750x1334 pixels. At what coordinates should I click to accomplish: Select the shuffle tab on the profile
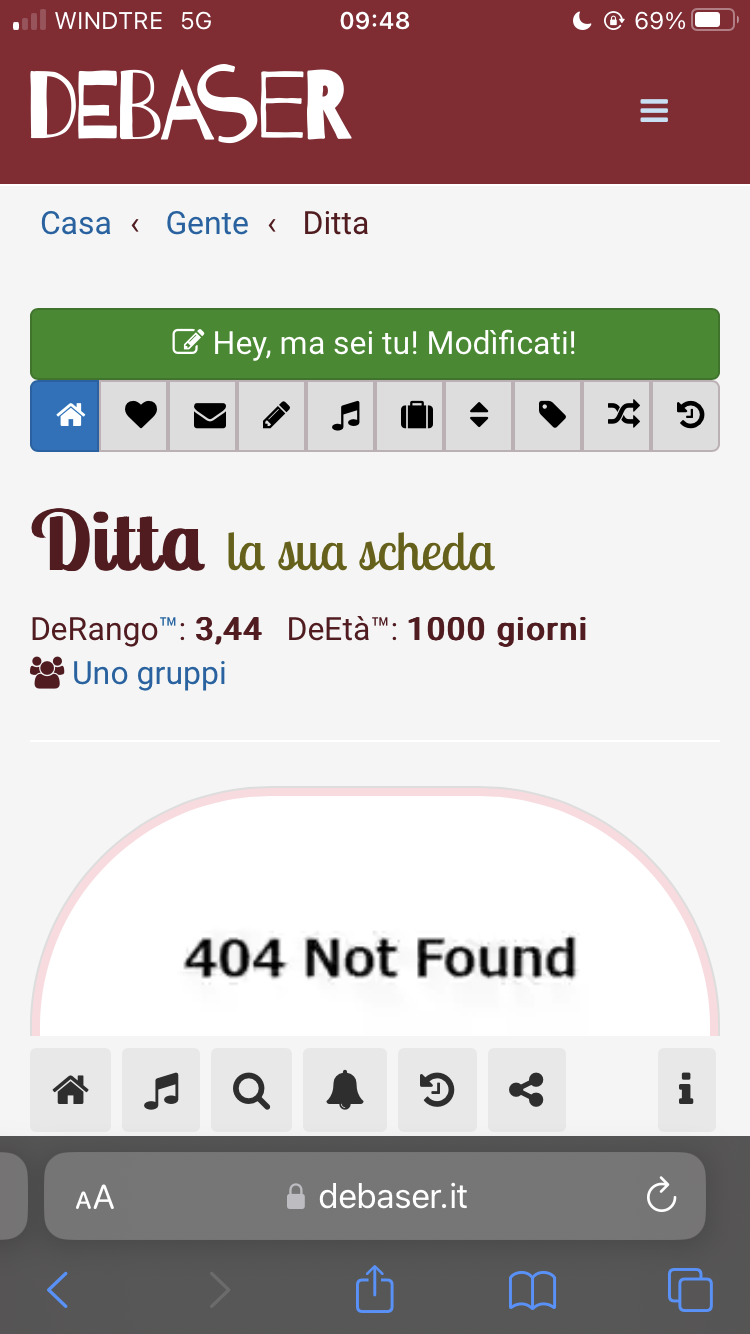pos(617,415)
